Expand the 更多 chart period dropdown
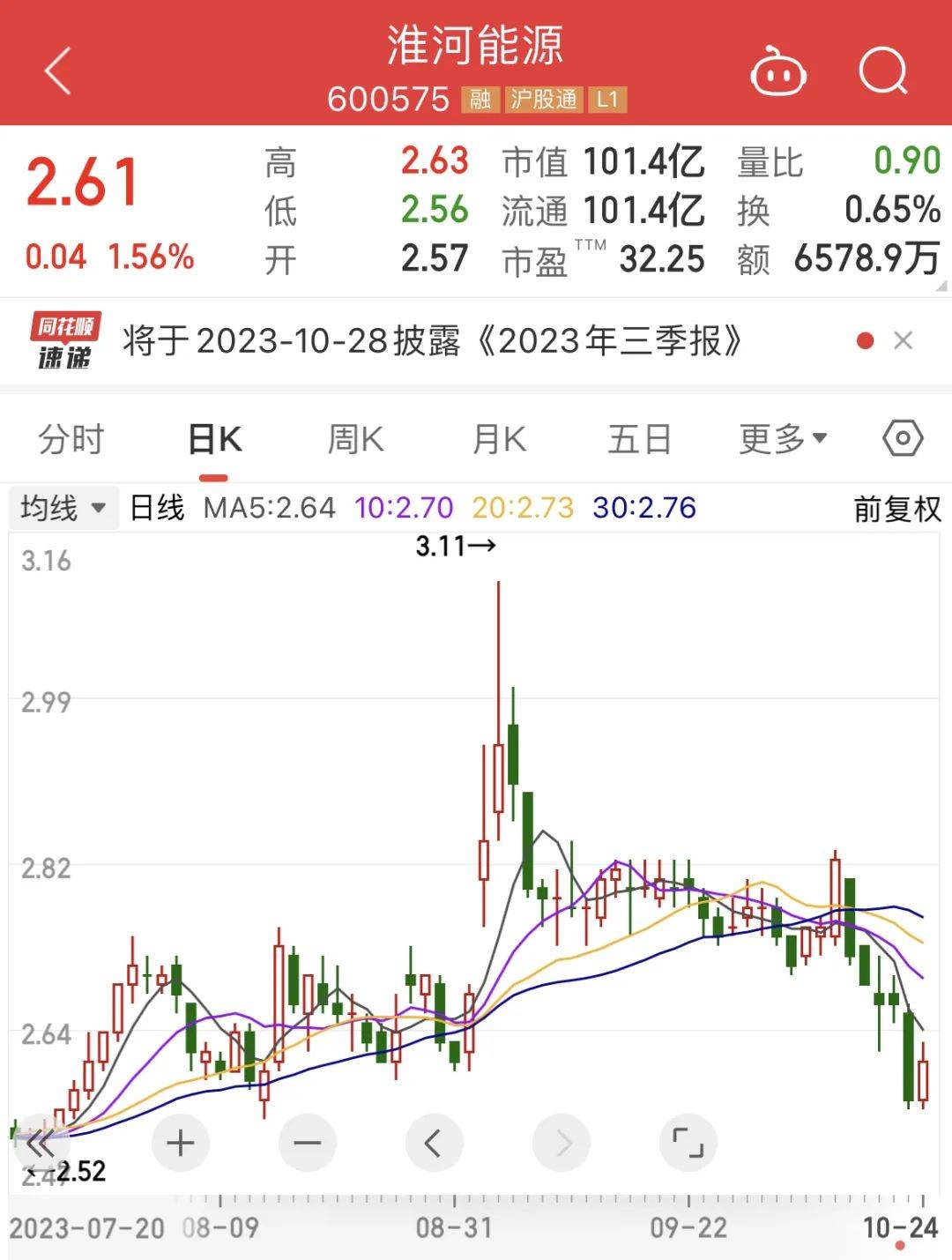 (783, 439)
